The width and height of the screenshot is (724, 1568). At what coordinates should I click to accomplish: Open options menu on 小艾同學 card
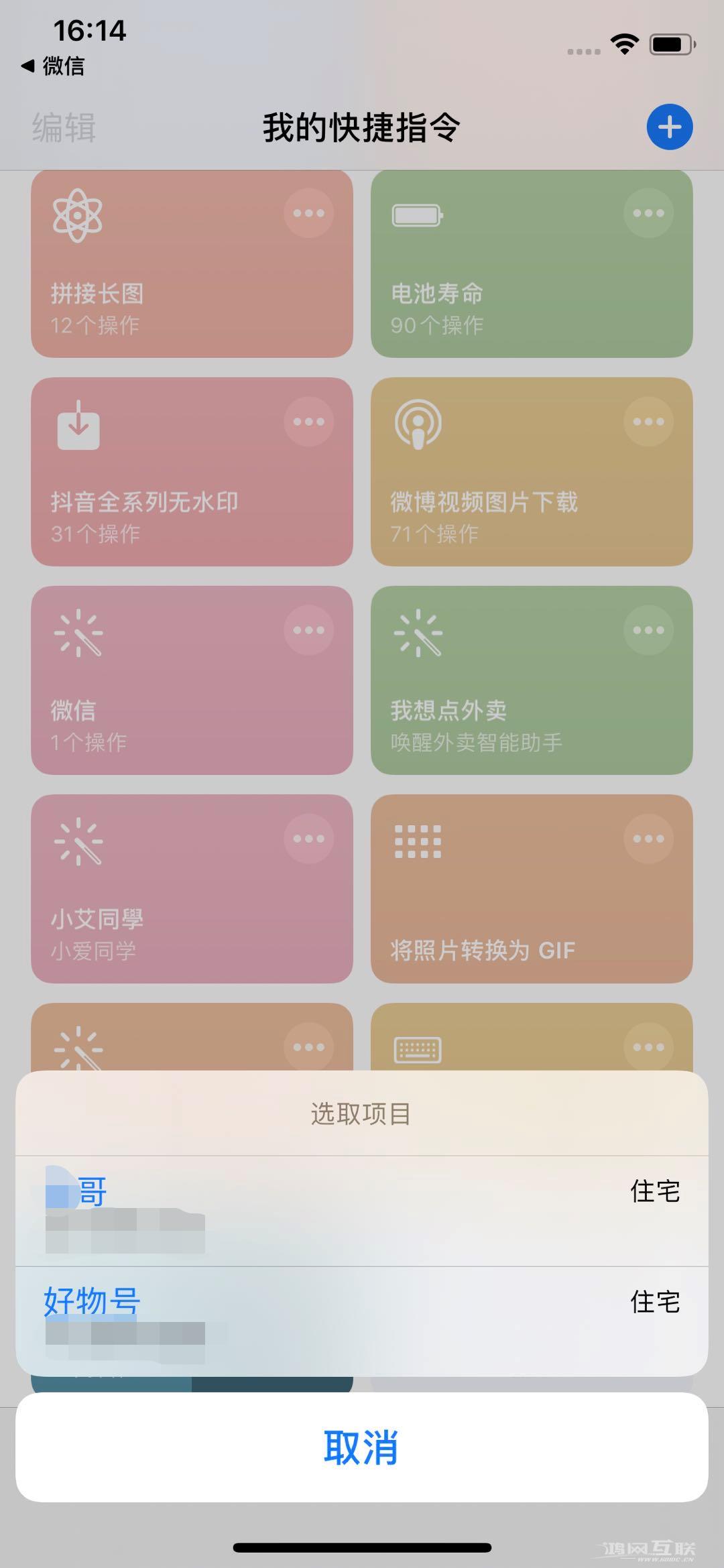pos(308,837)
